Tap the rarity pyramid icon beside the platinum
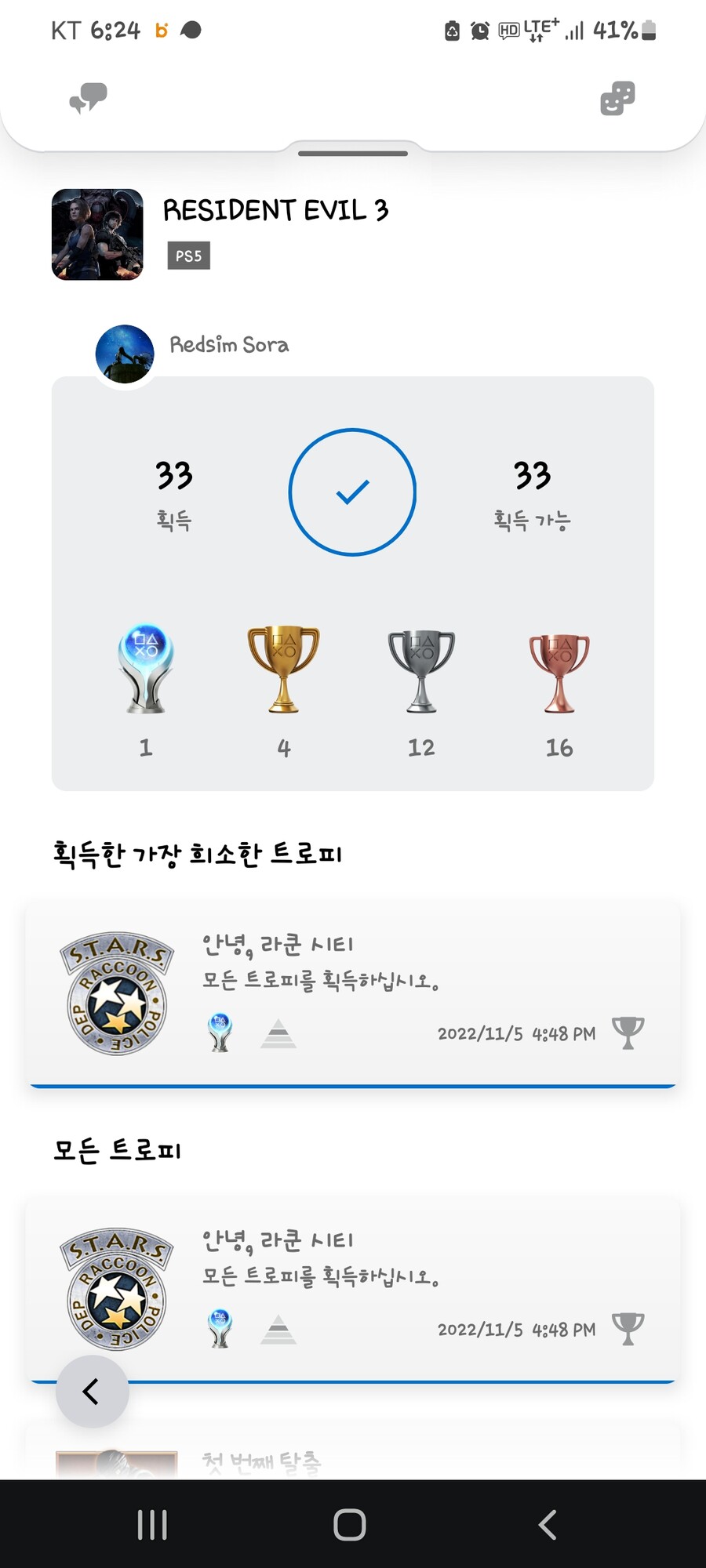Screen dimensions: 706x1568 [x=278, y=1033]
